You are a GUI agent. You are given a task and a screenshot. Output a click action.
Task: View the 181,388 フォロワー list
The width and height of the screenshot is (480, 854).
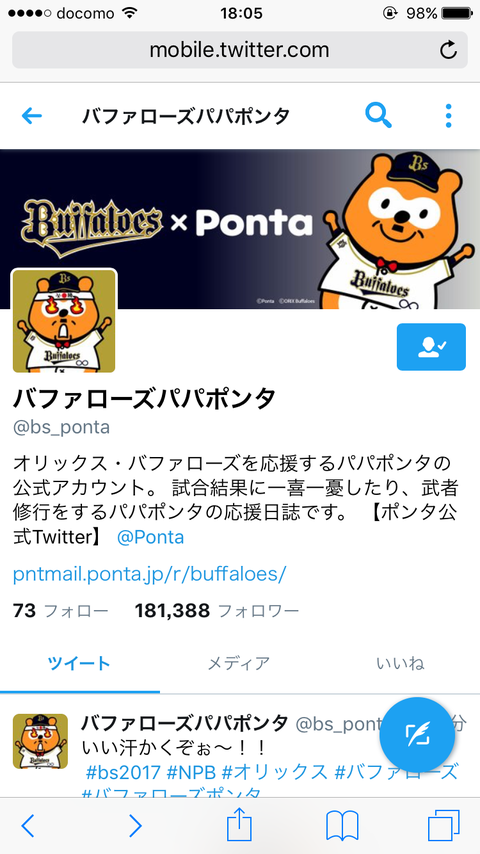217,611
